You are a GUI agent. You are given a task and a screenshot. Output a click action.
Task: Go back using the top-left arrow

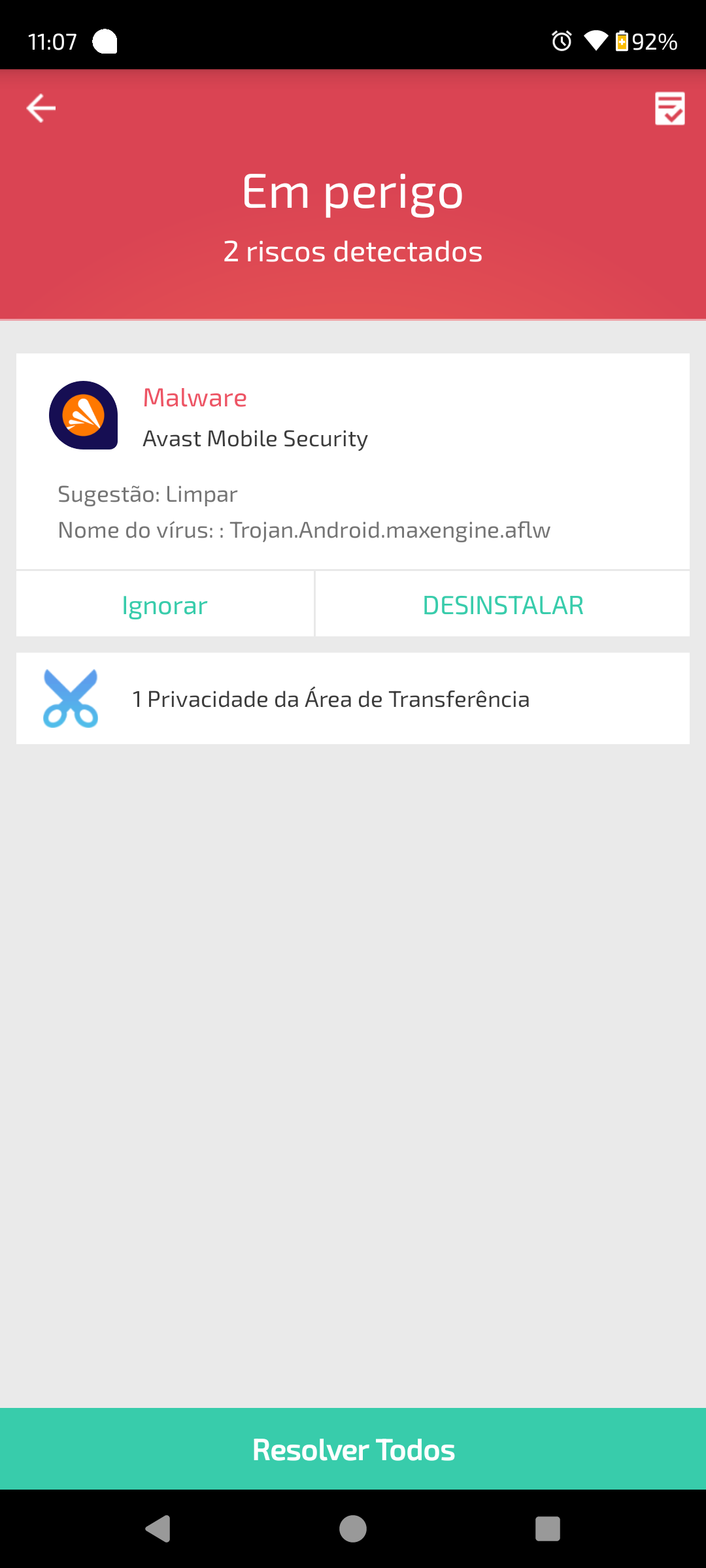(x=41, y=108)
